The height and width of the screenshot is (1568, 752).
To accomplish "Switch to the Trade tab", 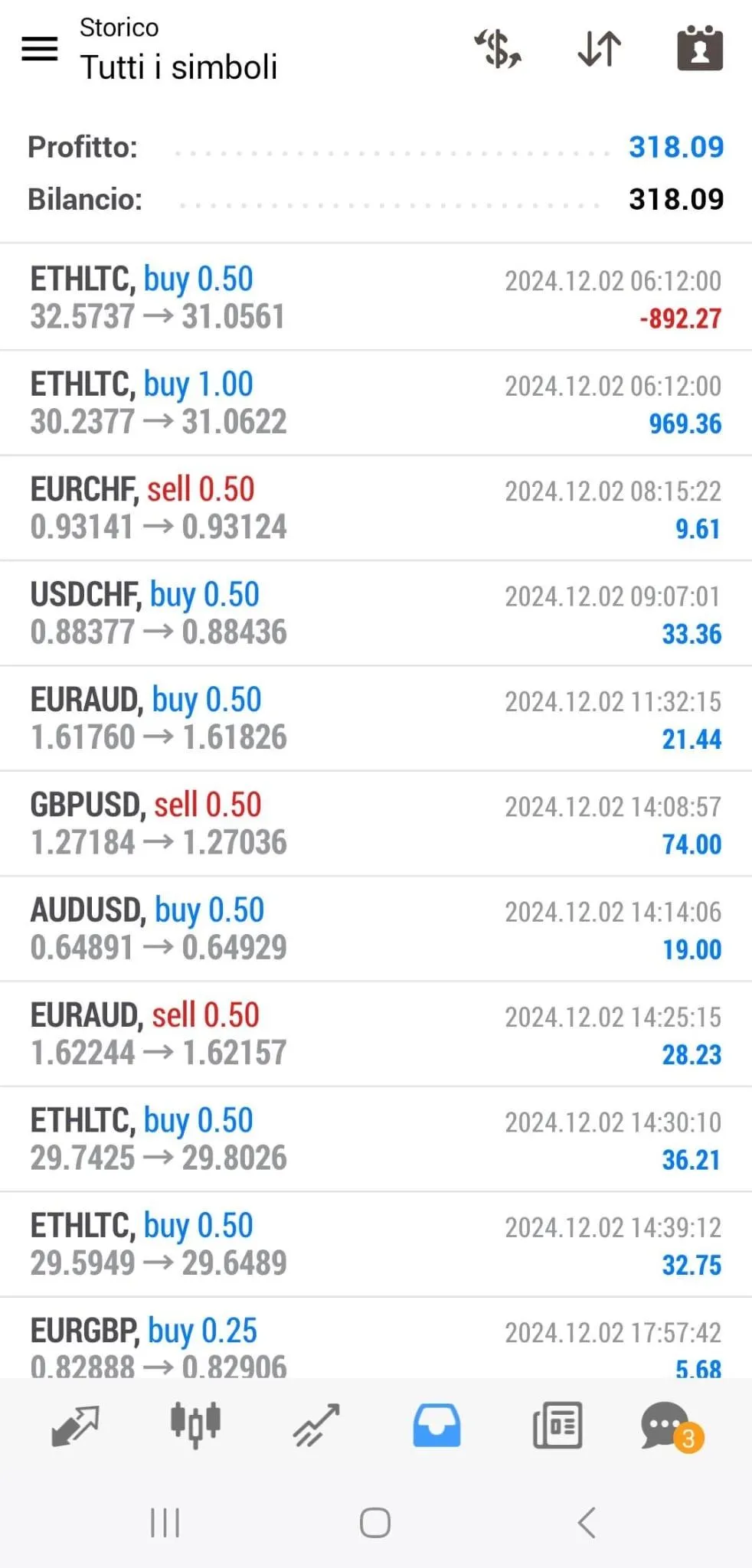I will 316,1426.
